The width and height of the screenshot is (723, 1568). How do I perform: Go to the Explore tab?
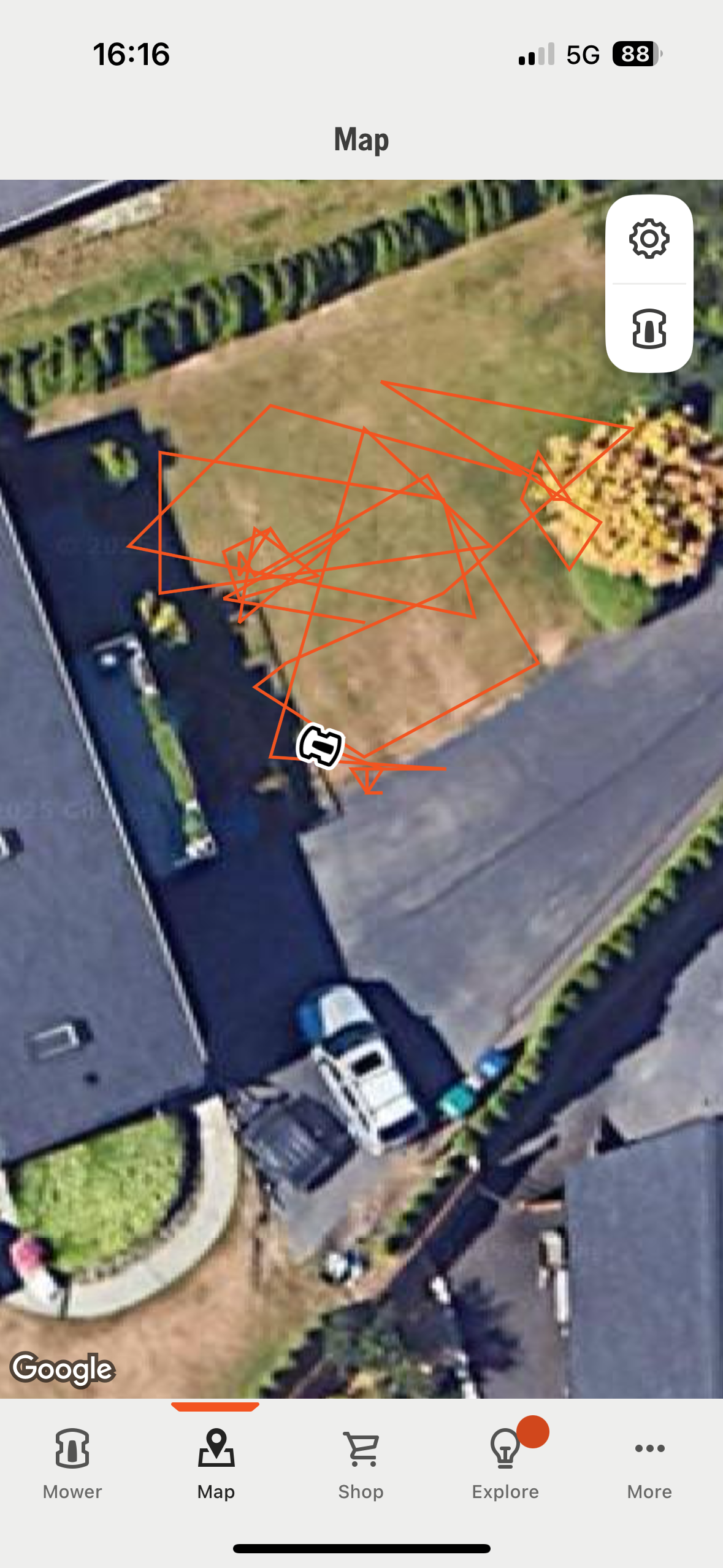point(505,1463)
